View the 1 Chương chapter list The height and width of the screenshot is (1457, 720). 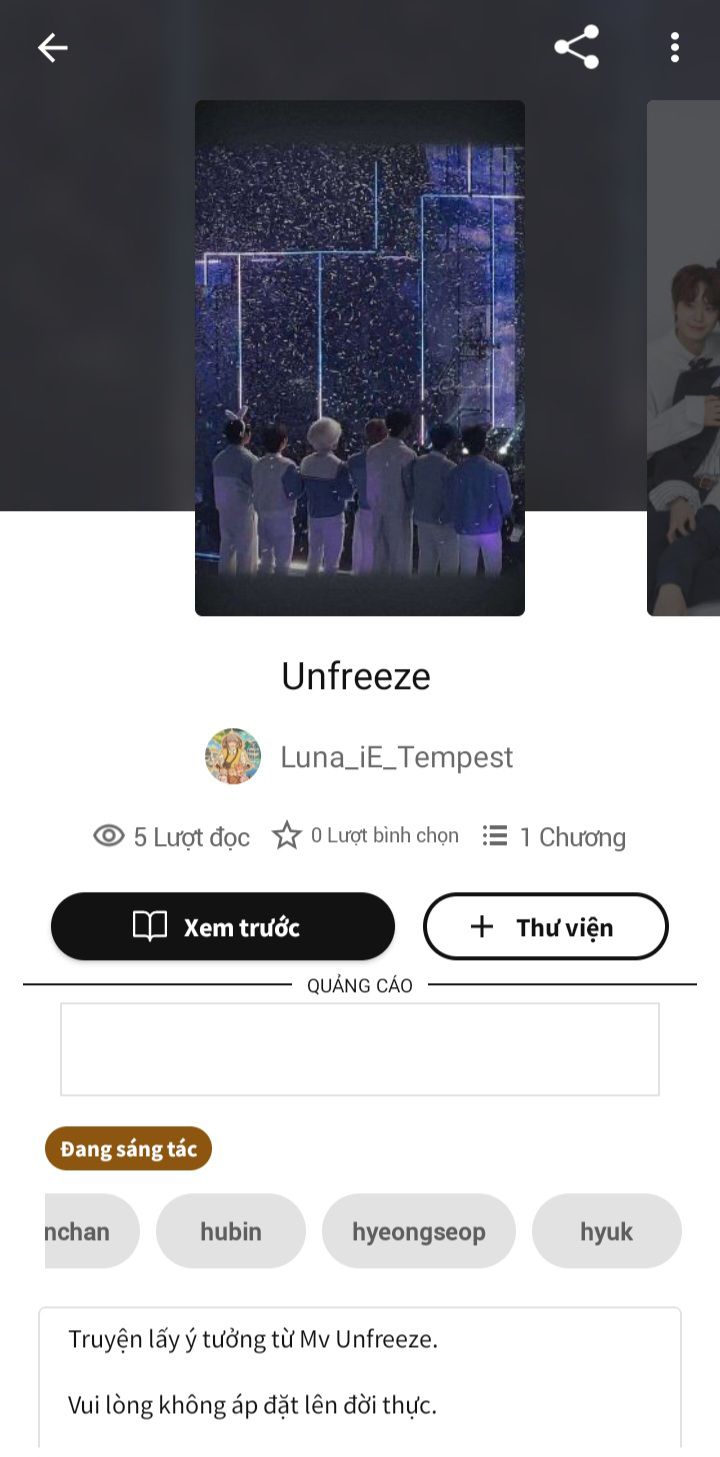pyautogui.click(x=555, y=837)
